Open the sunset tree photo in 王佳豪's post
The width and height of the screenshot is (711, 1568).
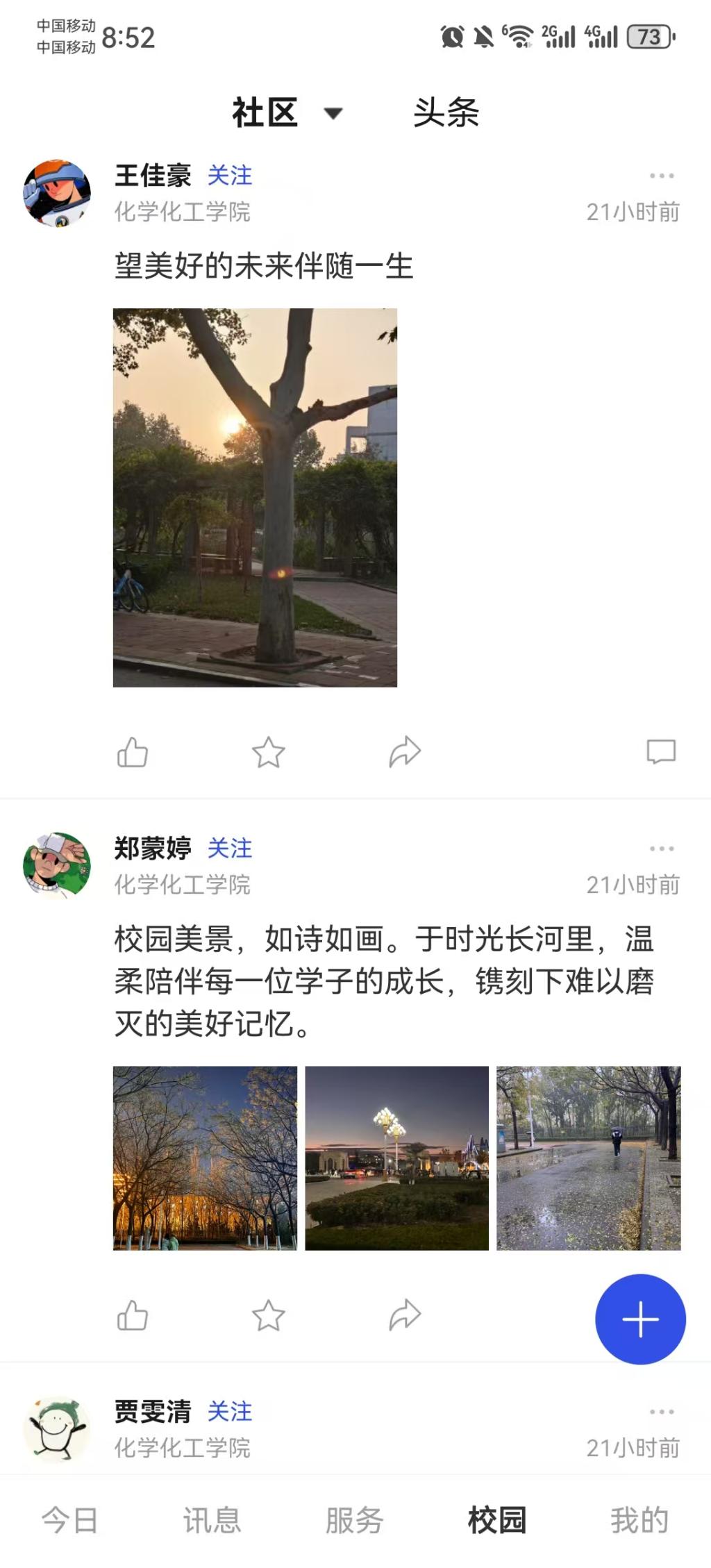tap(255, 497)
